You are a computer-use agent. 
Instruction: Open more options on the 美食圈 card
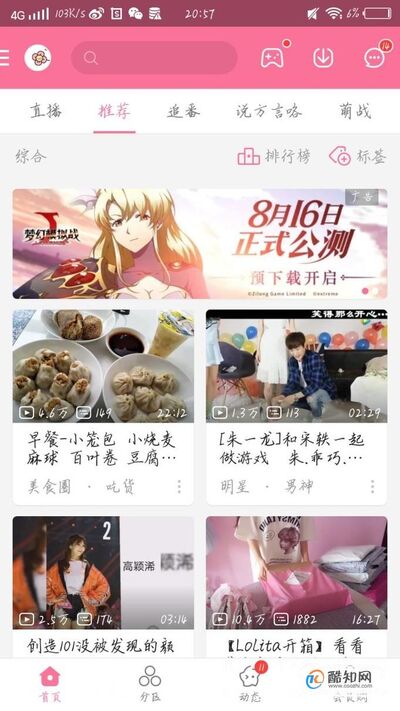(179, 487)
